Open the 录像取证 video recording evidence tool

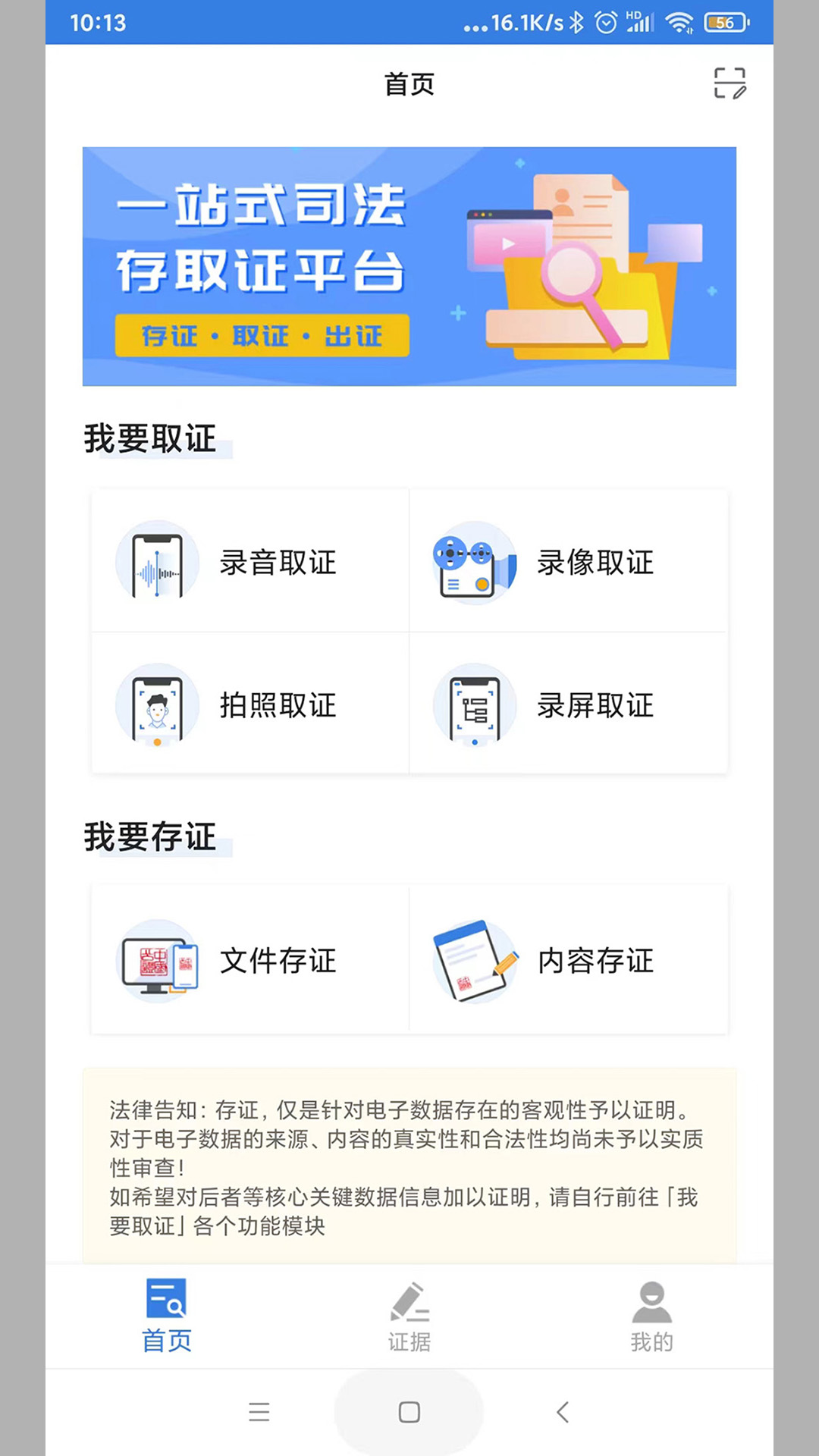[x=569, y=561]
